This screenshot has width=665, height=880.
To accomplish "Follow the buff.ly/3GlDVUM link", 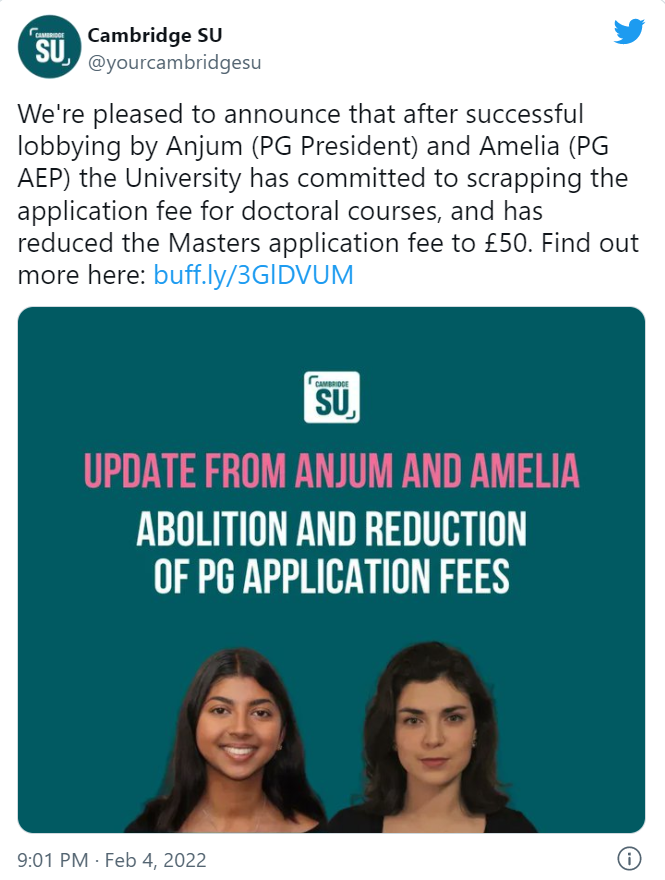I will click(x=253, y=275).
